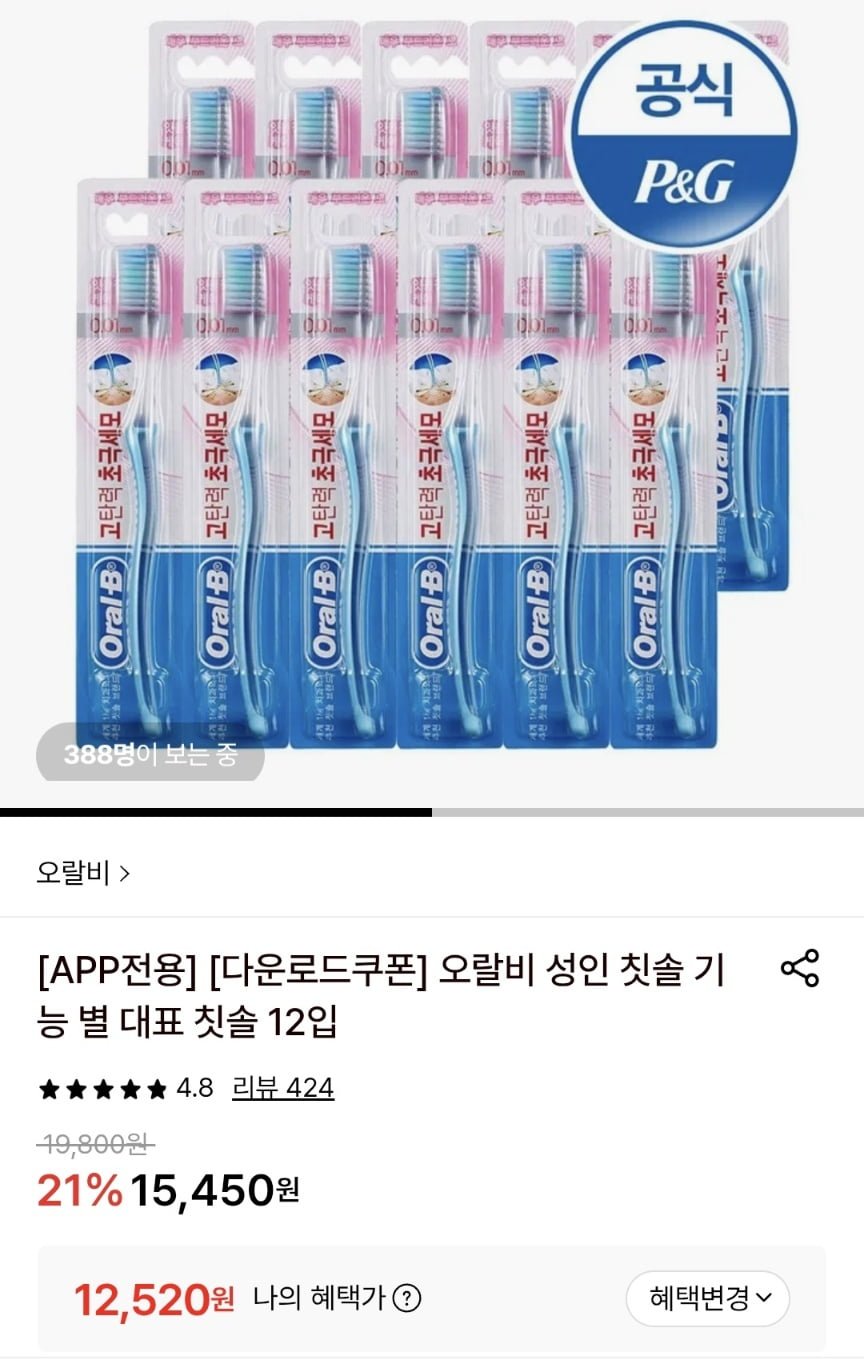Screen dimensions: 864x1363
Task: Share this Oral-B product
Action: pos(799,968)
